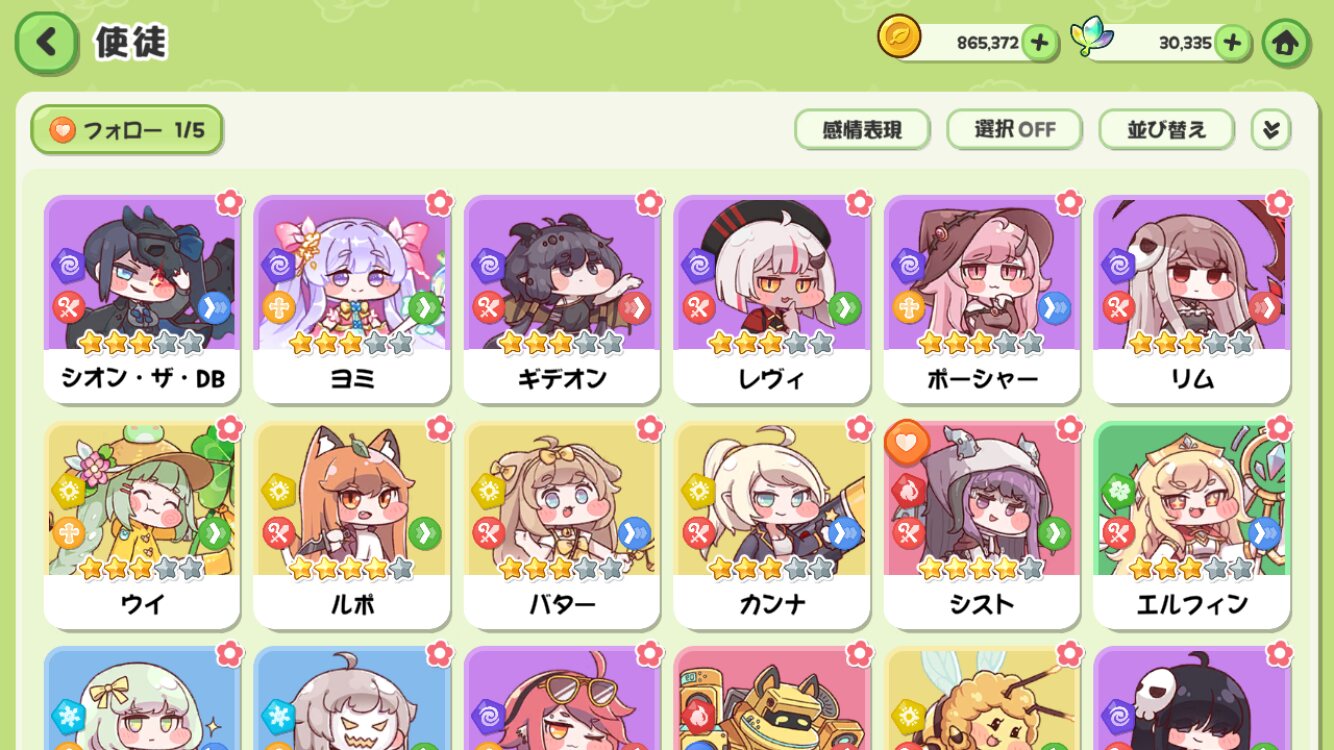1334x750 pixels.
Task: Go back using the green arrow button
Action: tap(46, 43)
